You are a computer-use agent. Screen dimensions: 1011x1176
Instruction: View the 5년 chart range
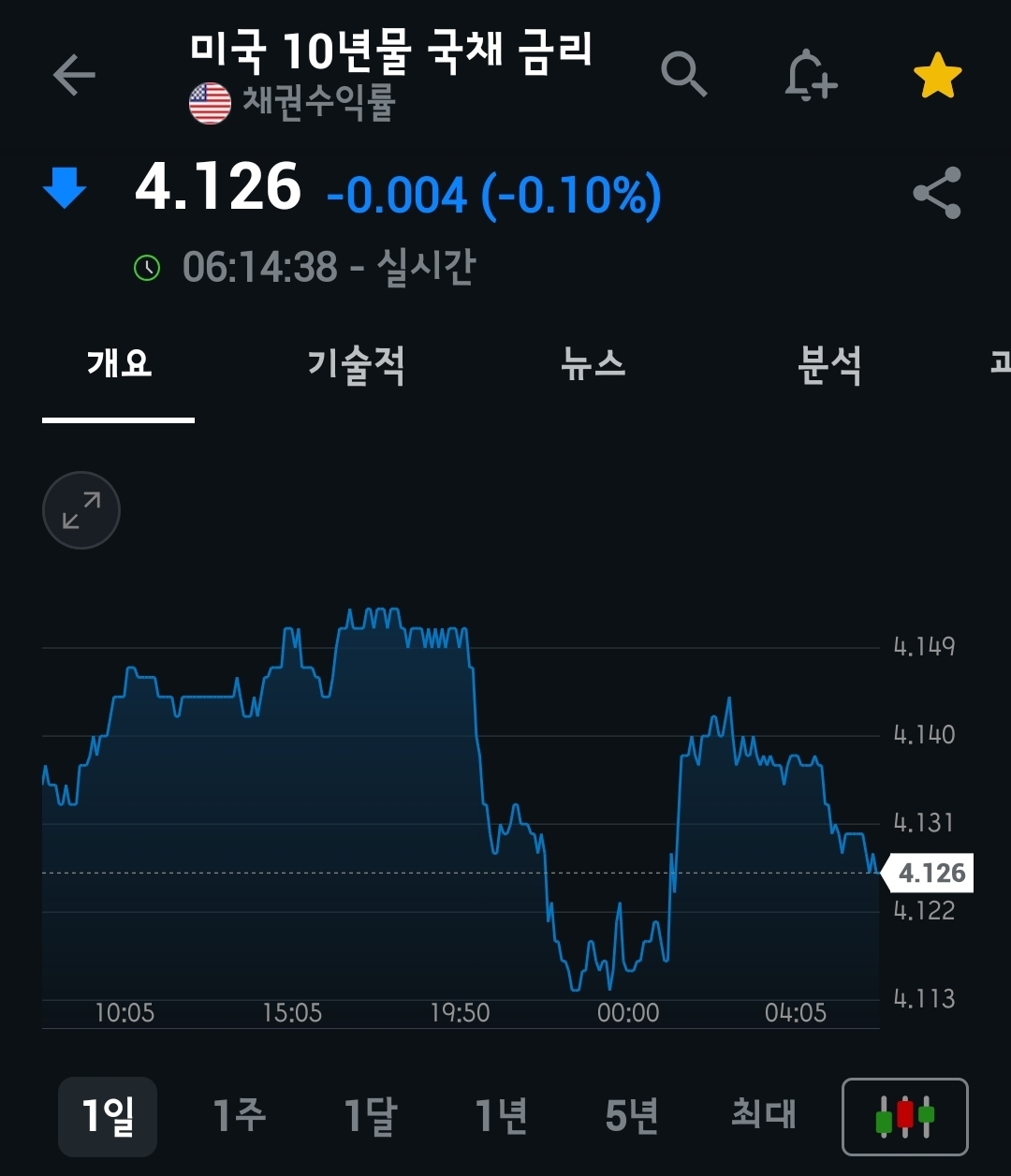632,1116
